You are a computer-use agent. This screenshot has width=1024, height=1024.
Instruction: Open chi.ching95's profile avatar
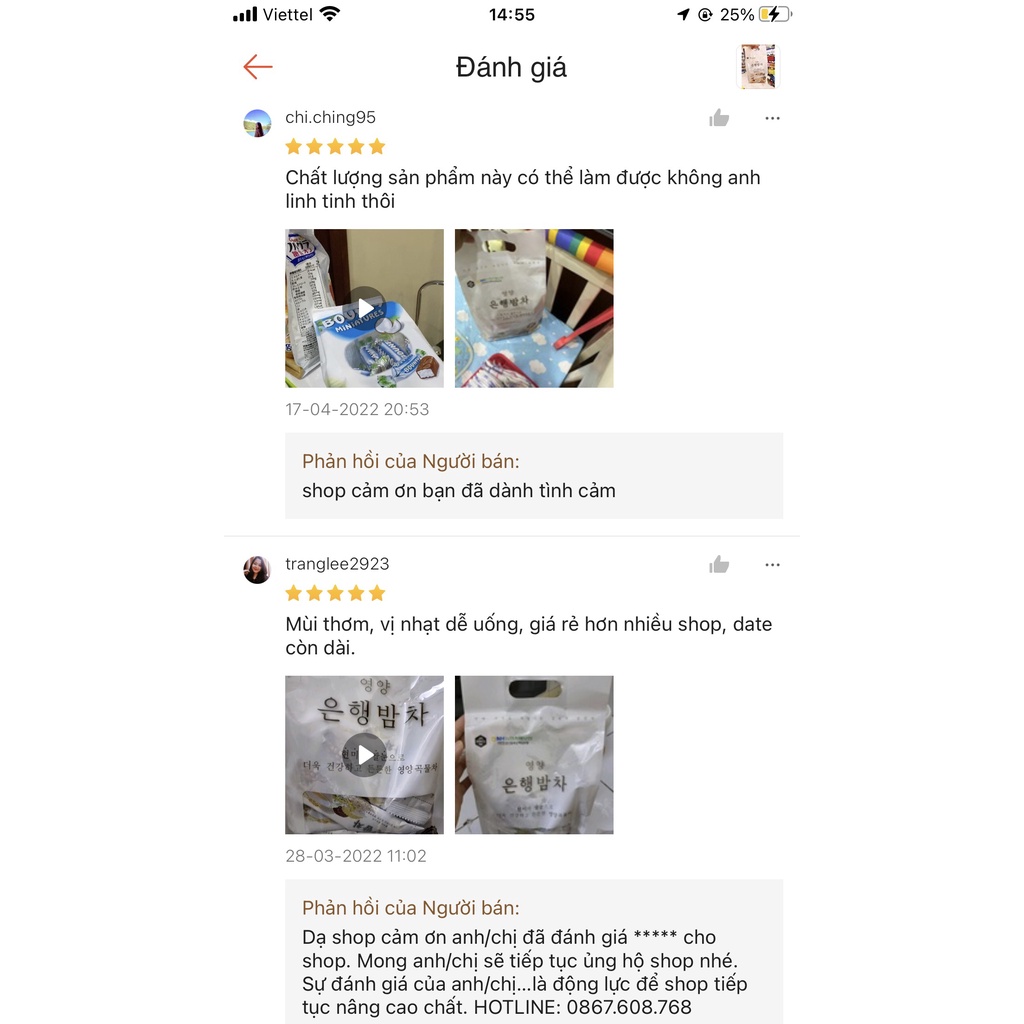click(258, 123)
